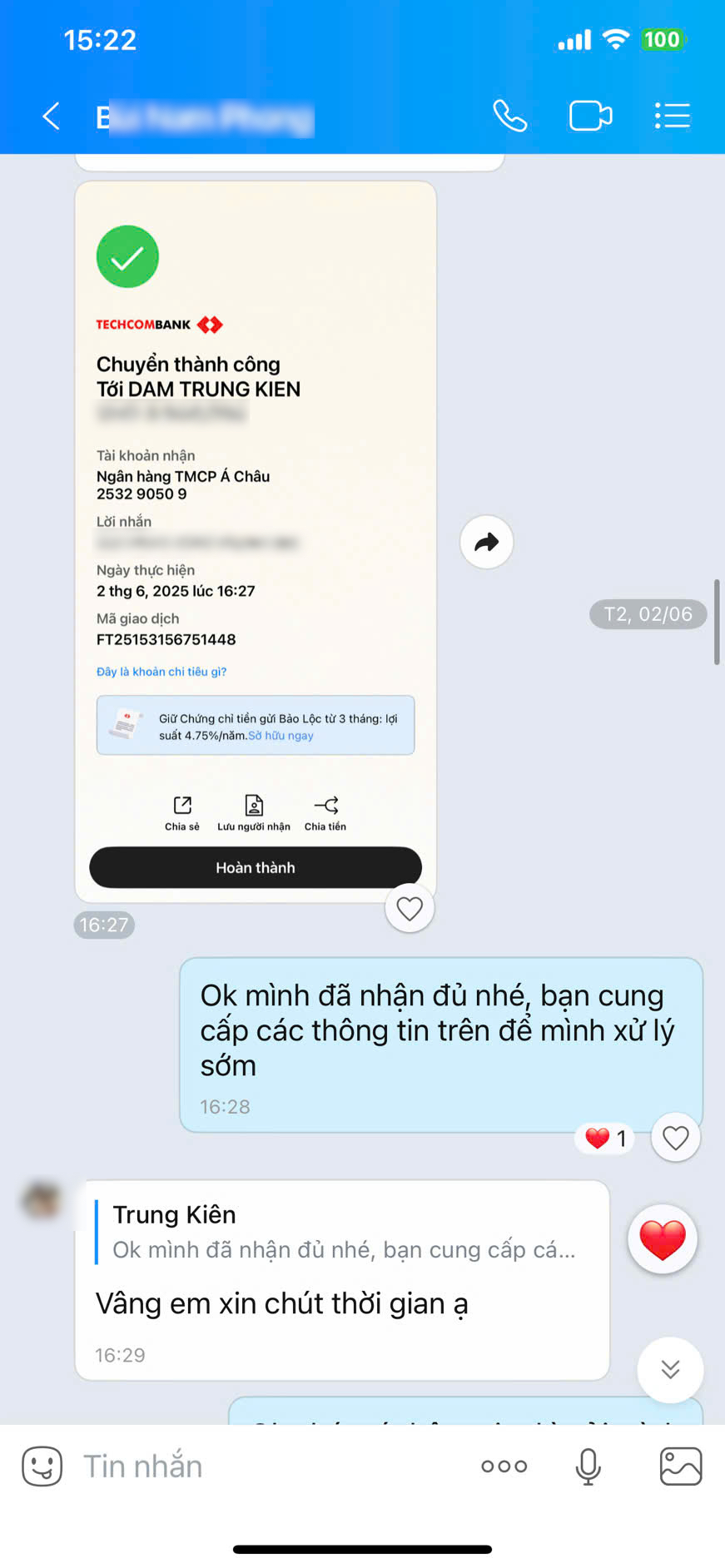Start a voice call
Image resolution: width=725 pixels, height=1568 pixels.
coord(509,117)
